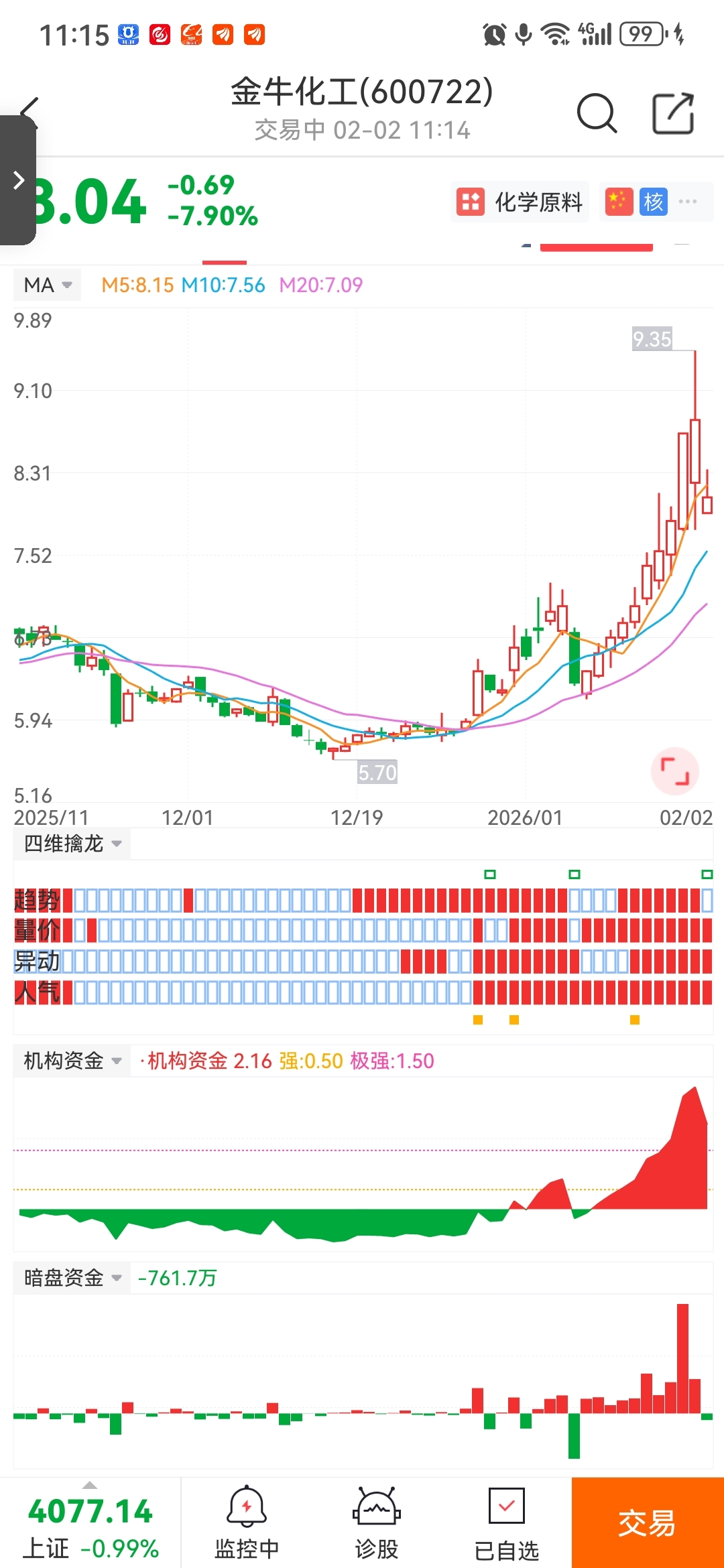This screenshot has height=1568, width=724.
Task: Open the 化学原料 sector tag
Action: (520, 202)
